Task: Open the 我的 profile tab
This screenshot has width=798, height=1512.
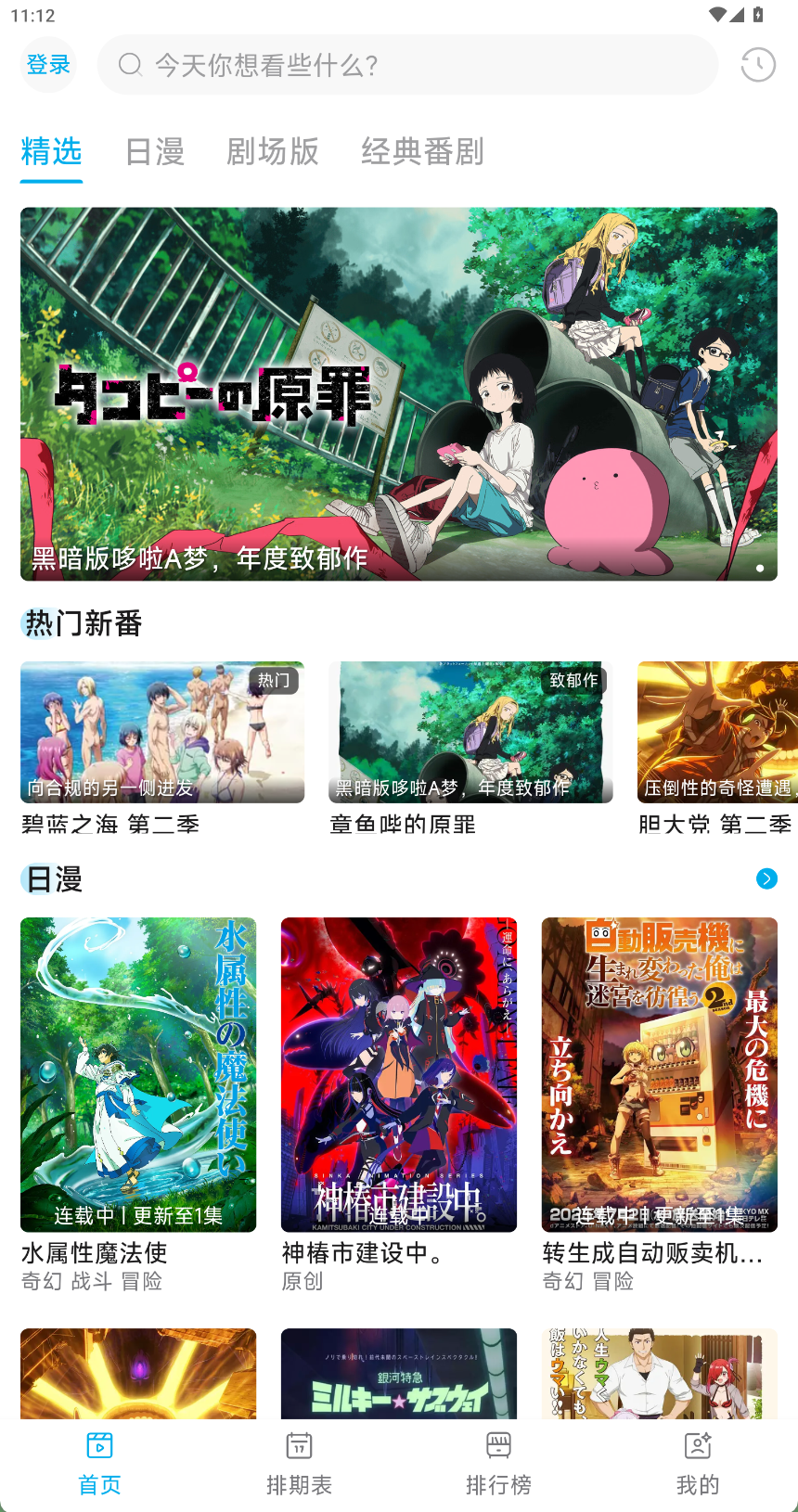Action: (698, 1464)
